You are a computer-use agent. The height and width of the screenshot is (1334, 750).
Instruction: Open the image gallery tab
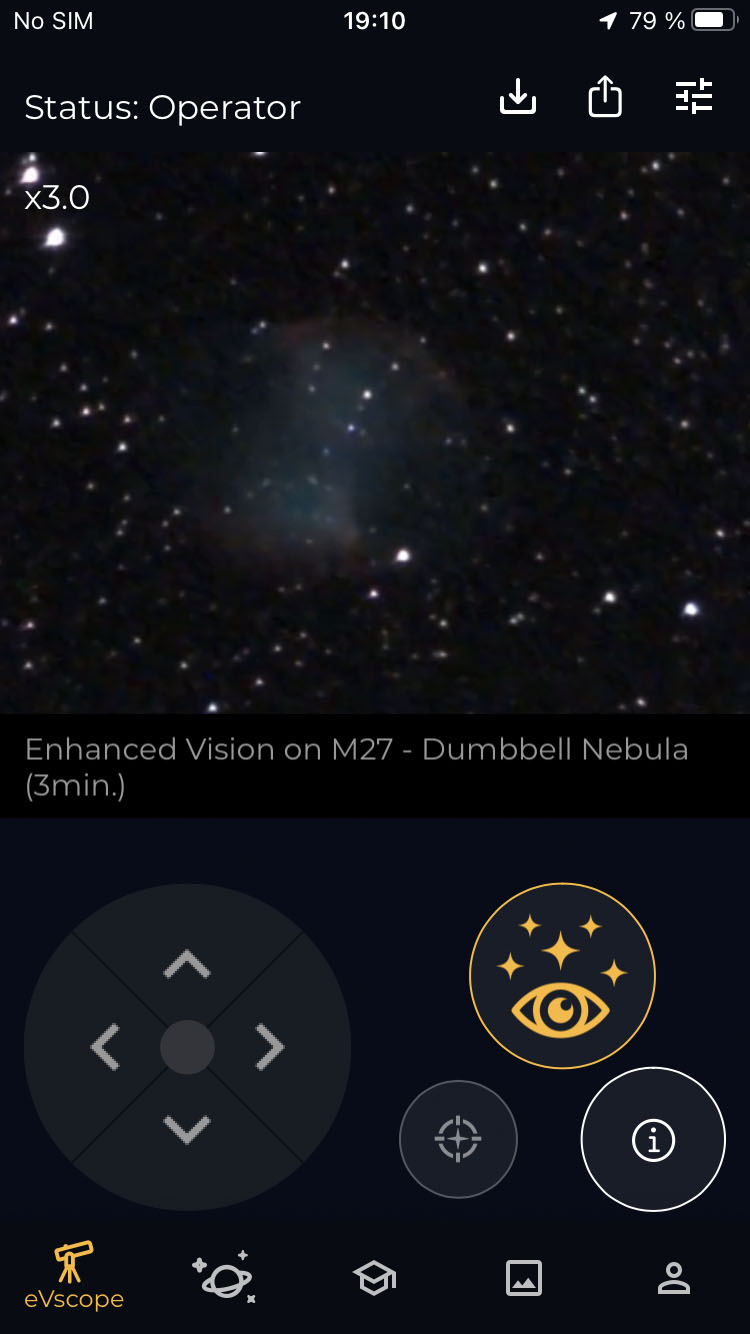[524, 1277]
